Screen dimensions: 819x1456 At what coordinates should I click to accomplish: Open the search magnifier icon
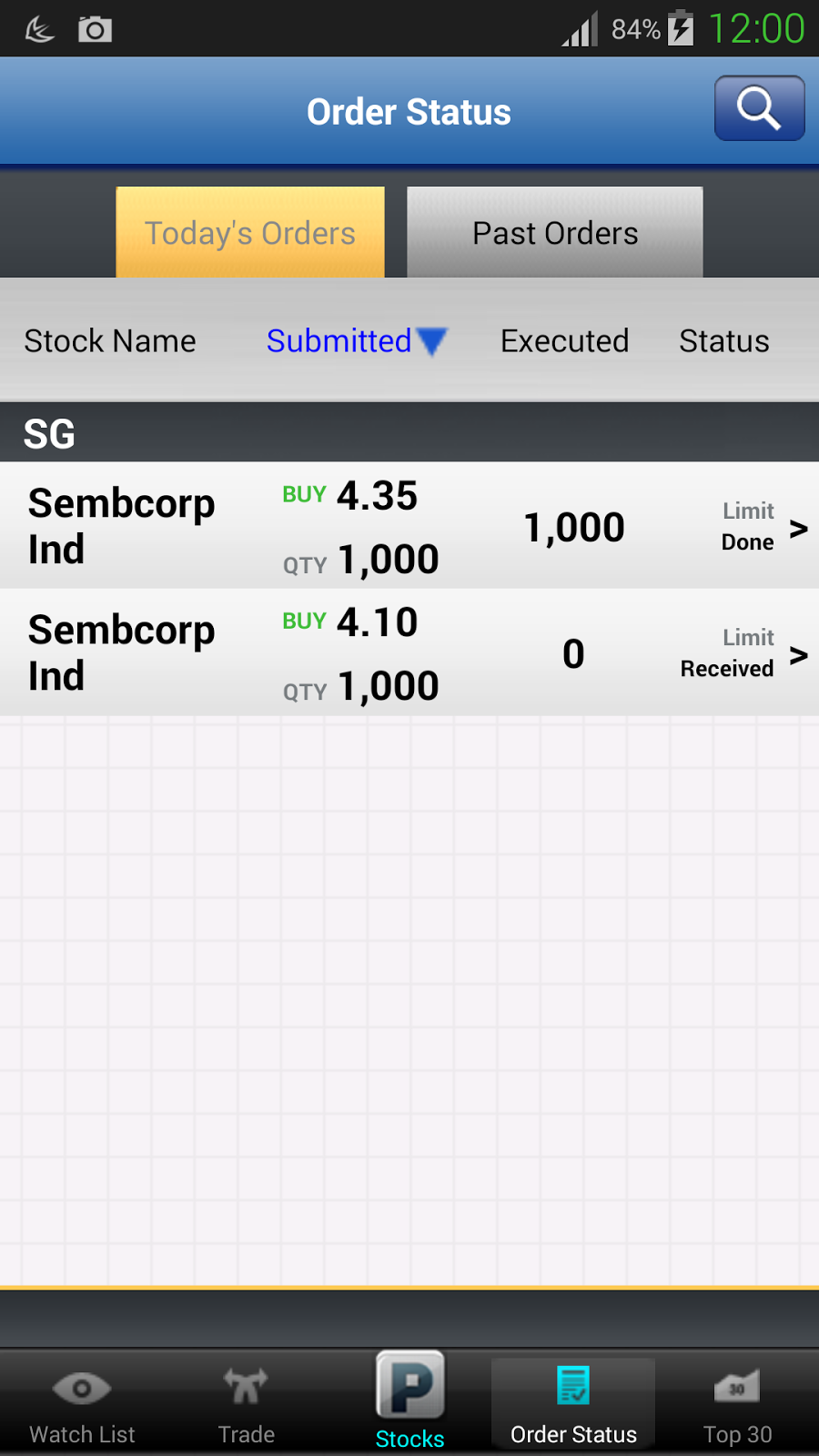click(759, 108)
